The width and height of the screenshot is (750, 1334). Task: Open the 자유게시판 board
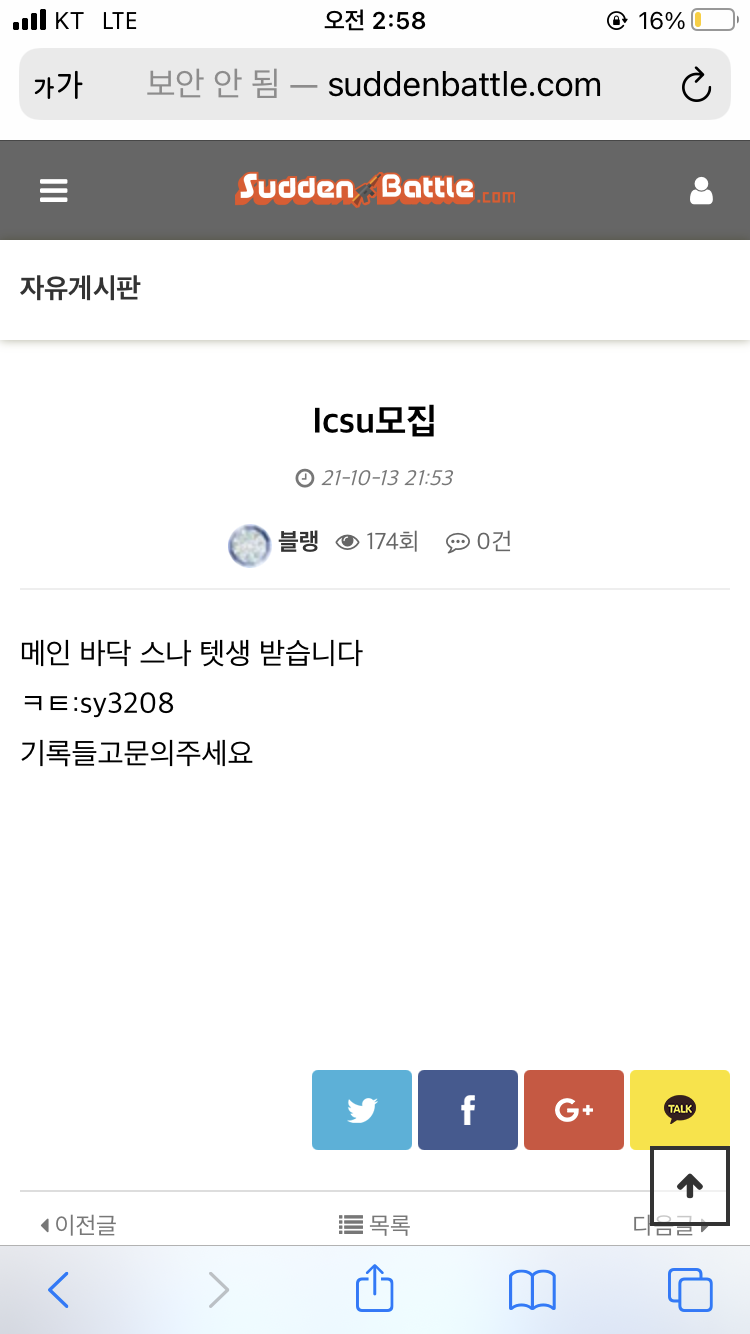(x=80, y=289)
